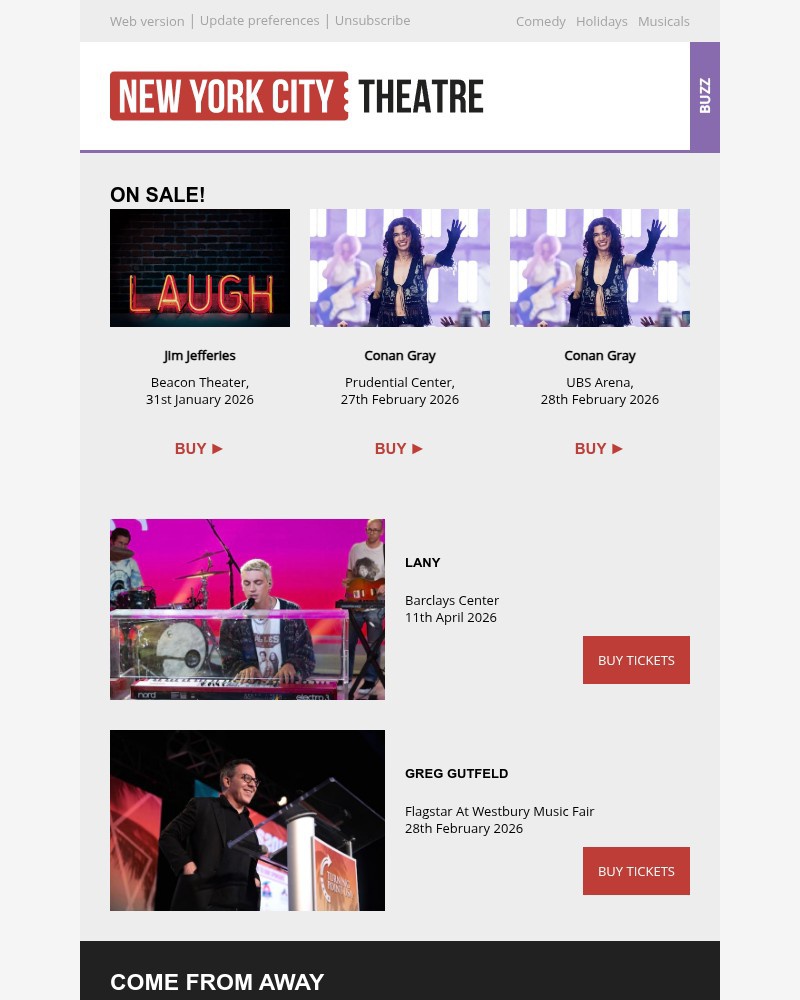Select the Comedy category
The width and height of the screenshot is (800, 1000).
click(540, 21)
